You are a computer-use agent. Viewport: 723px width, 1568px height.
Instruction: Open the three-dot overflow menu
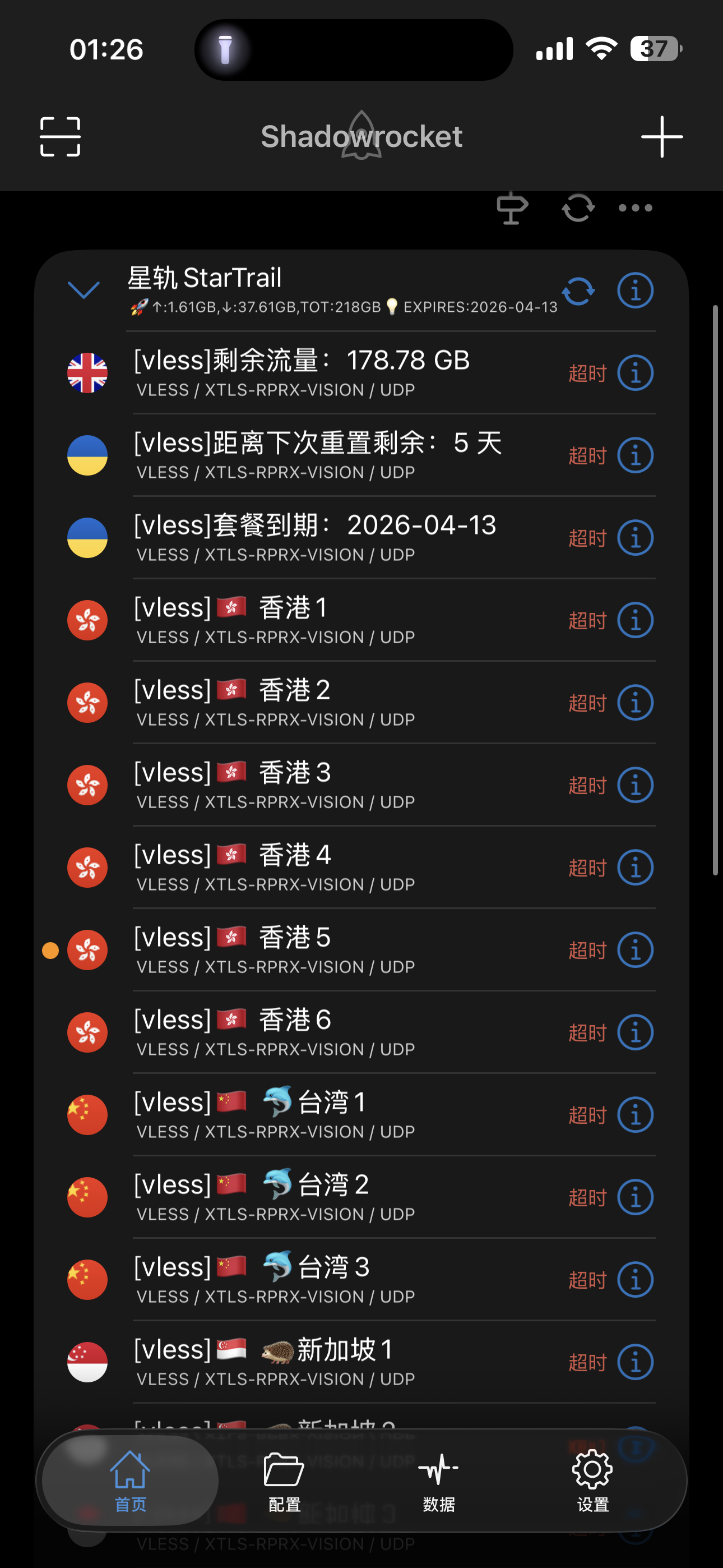635,208
